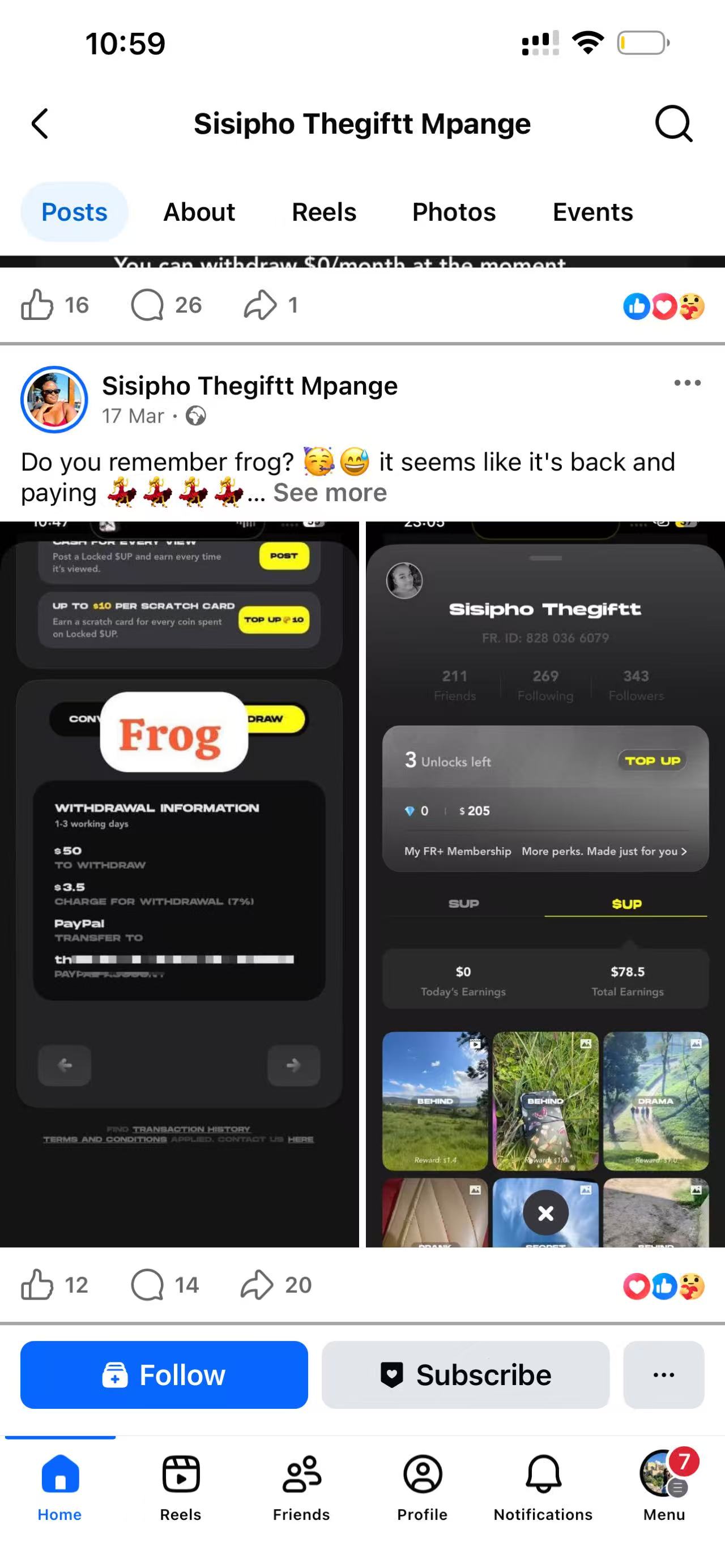
Task: View the Photos tab
Action: [x=454, y=212]
